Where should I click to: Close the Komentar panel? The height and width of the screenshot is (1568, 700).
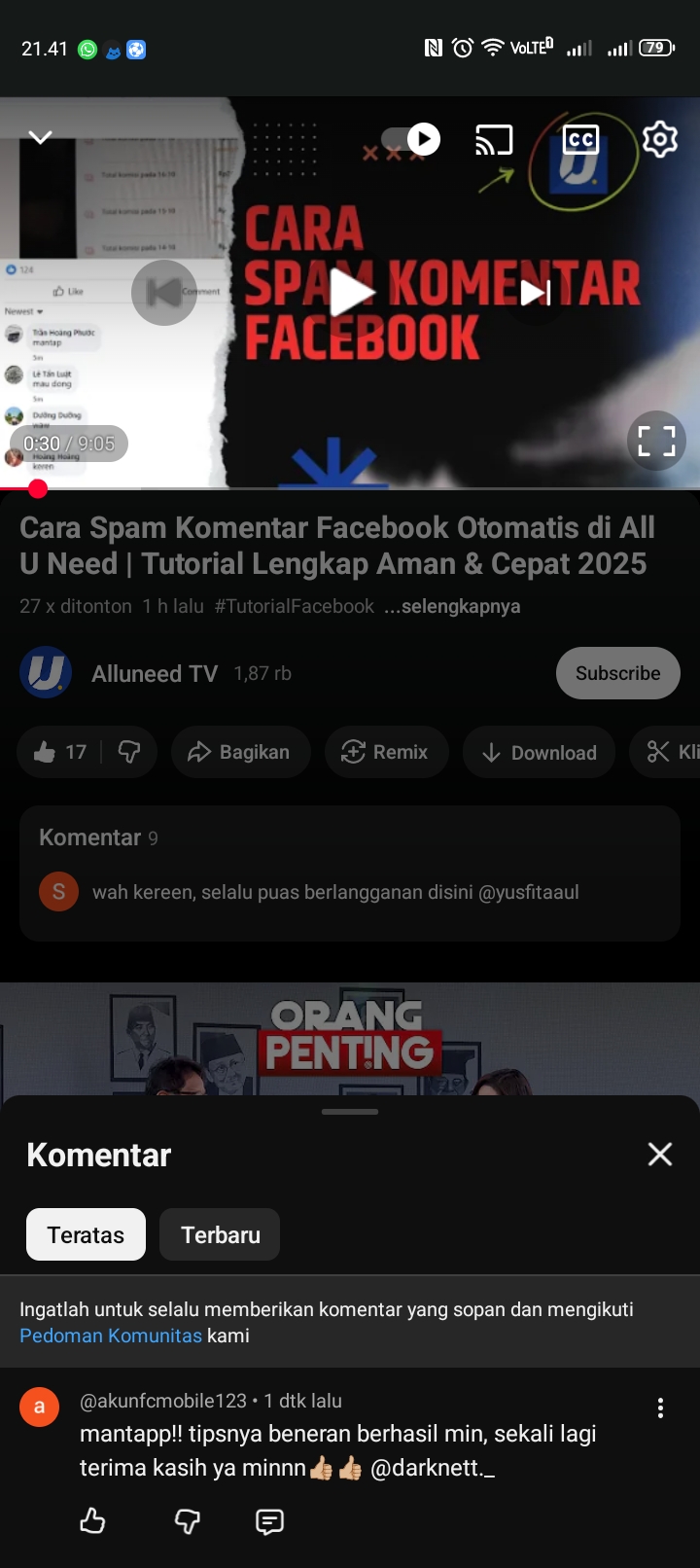tap(660, 1155)
